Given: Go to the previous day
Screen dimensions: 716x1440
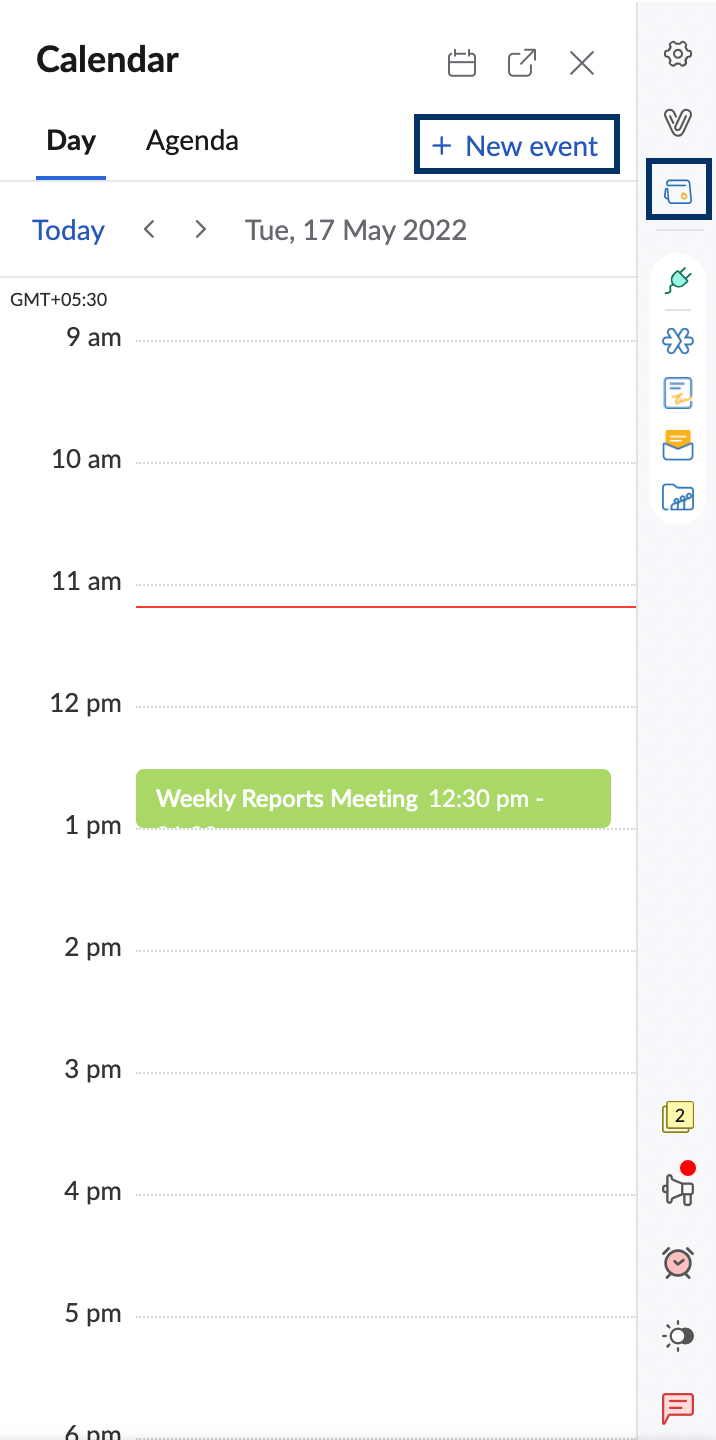Looking at the screenshot, I should [x=149, y=230].
